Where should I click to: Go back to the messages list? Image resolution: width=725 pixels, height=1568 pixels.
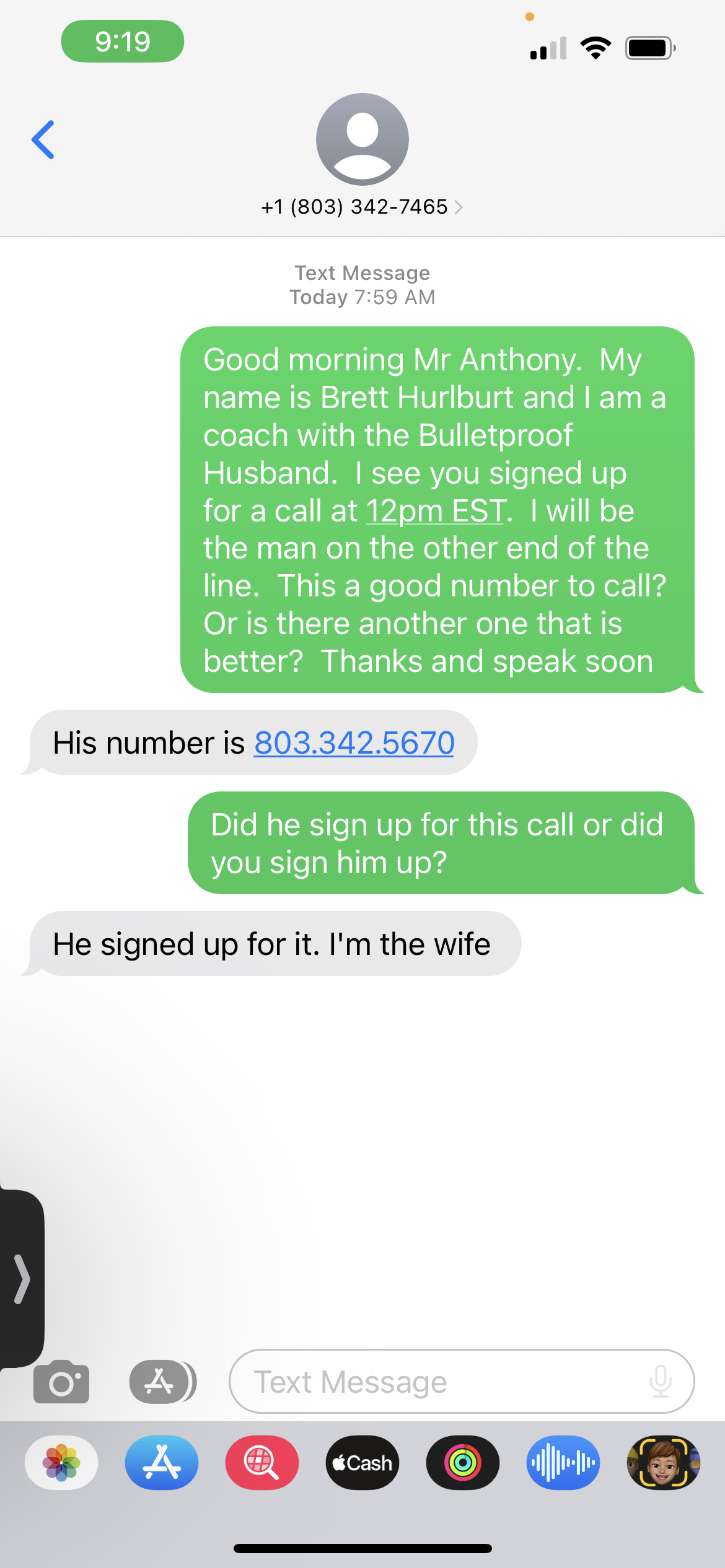(x=43, y=140)
